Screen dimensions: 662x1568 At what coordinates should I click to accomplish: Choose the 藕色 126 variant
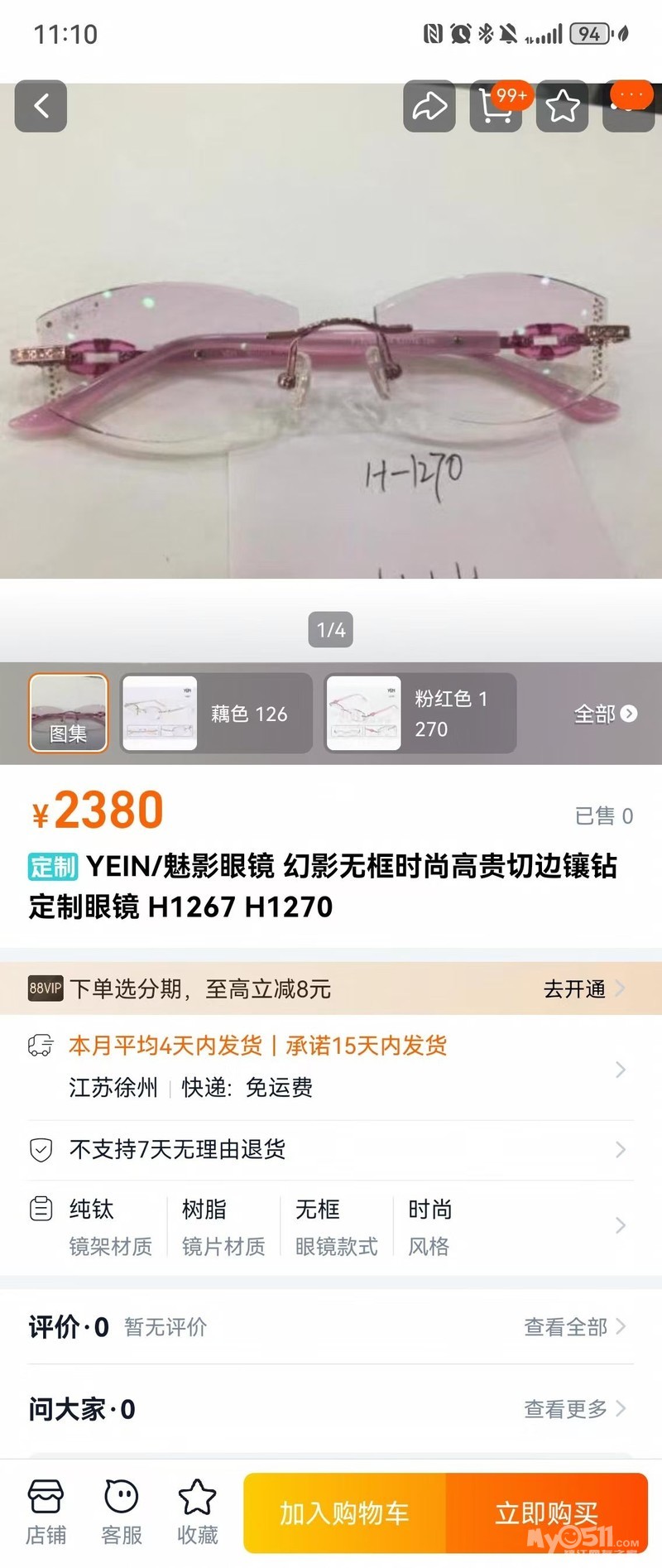(x=217, y=713)
